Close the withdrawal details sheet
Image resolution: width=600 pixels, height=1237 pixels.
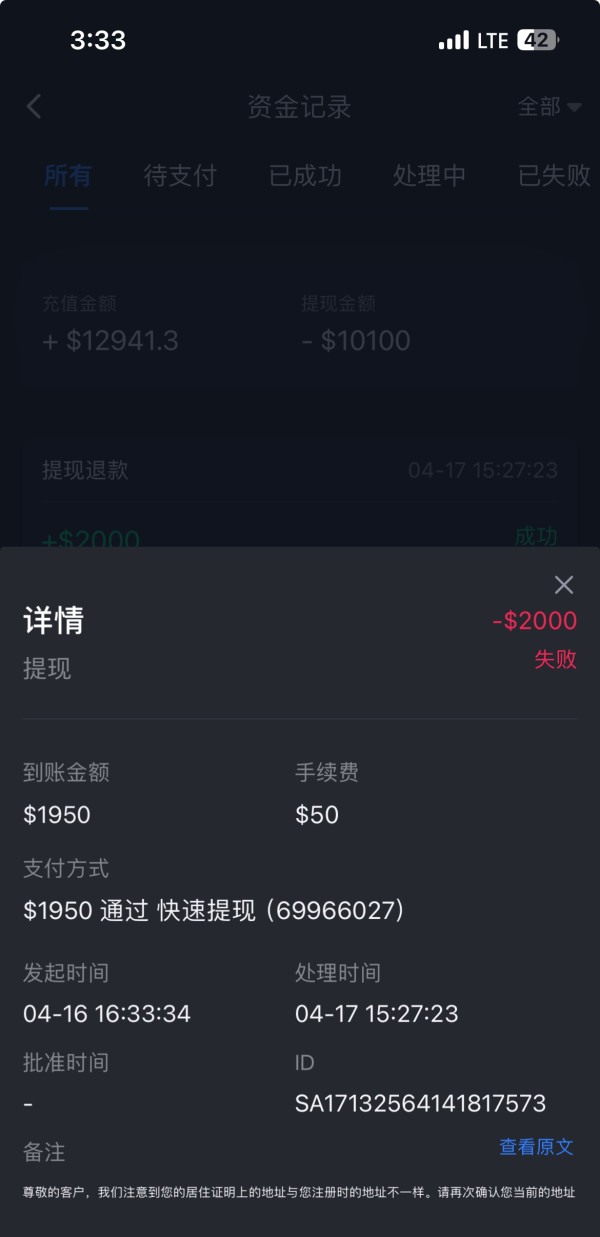[564, 585]
